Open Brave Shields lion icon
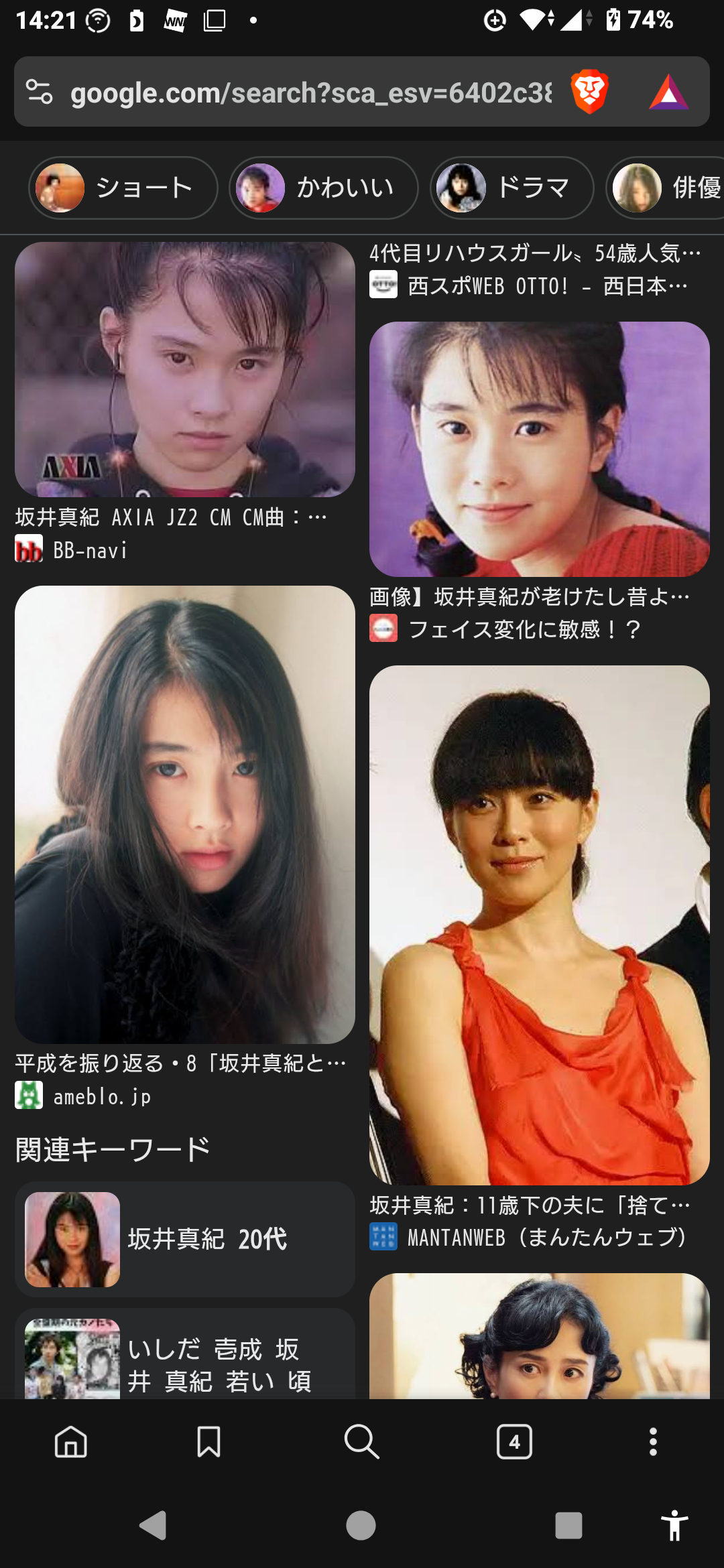Image resolution: width=724 pixels, height=1568 pixels. 589,92
